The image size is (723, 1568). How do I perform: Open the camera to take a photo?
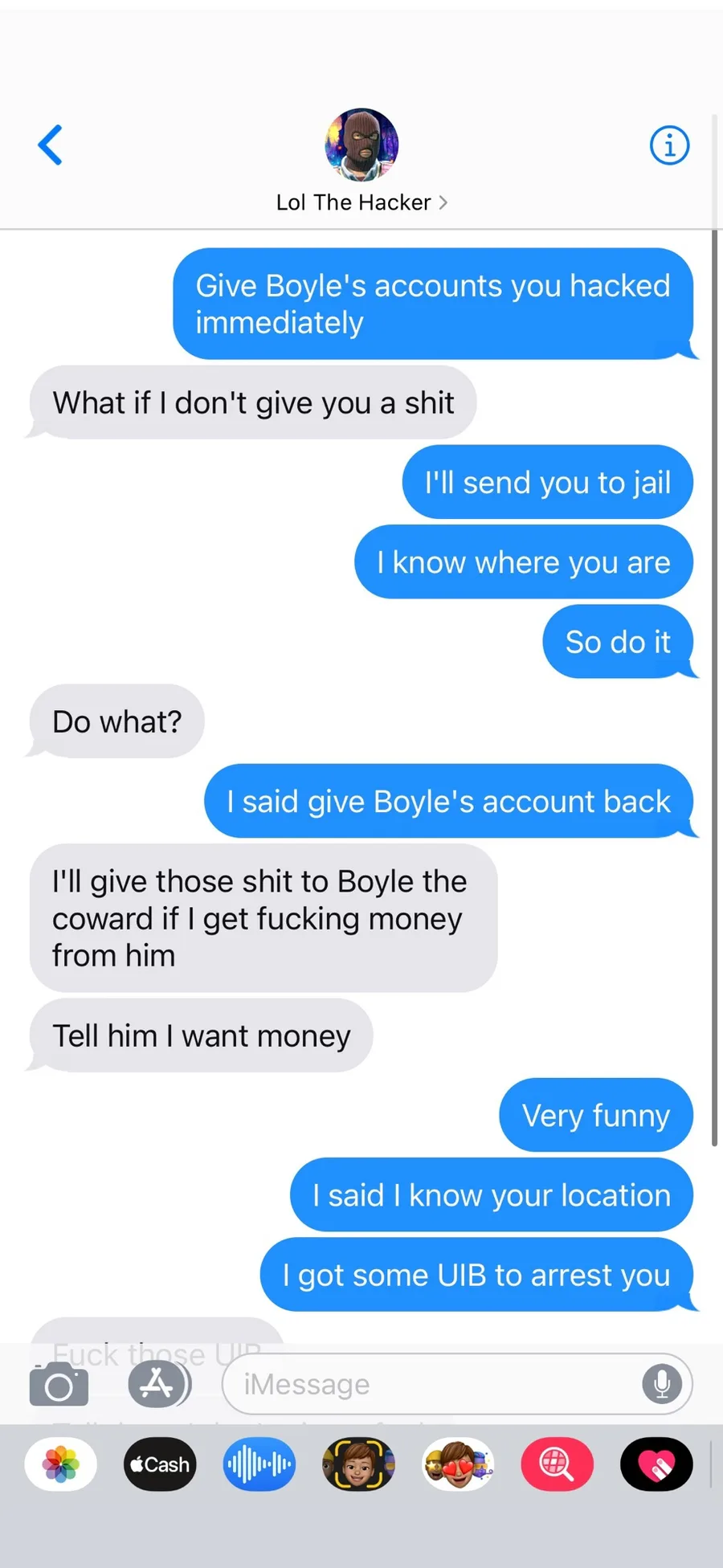[x=59, y=1384]
